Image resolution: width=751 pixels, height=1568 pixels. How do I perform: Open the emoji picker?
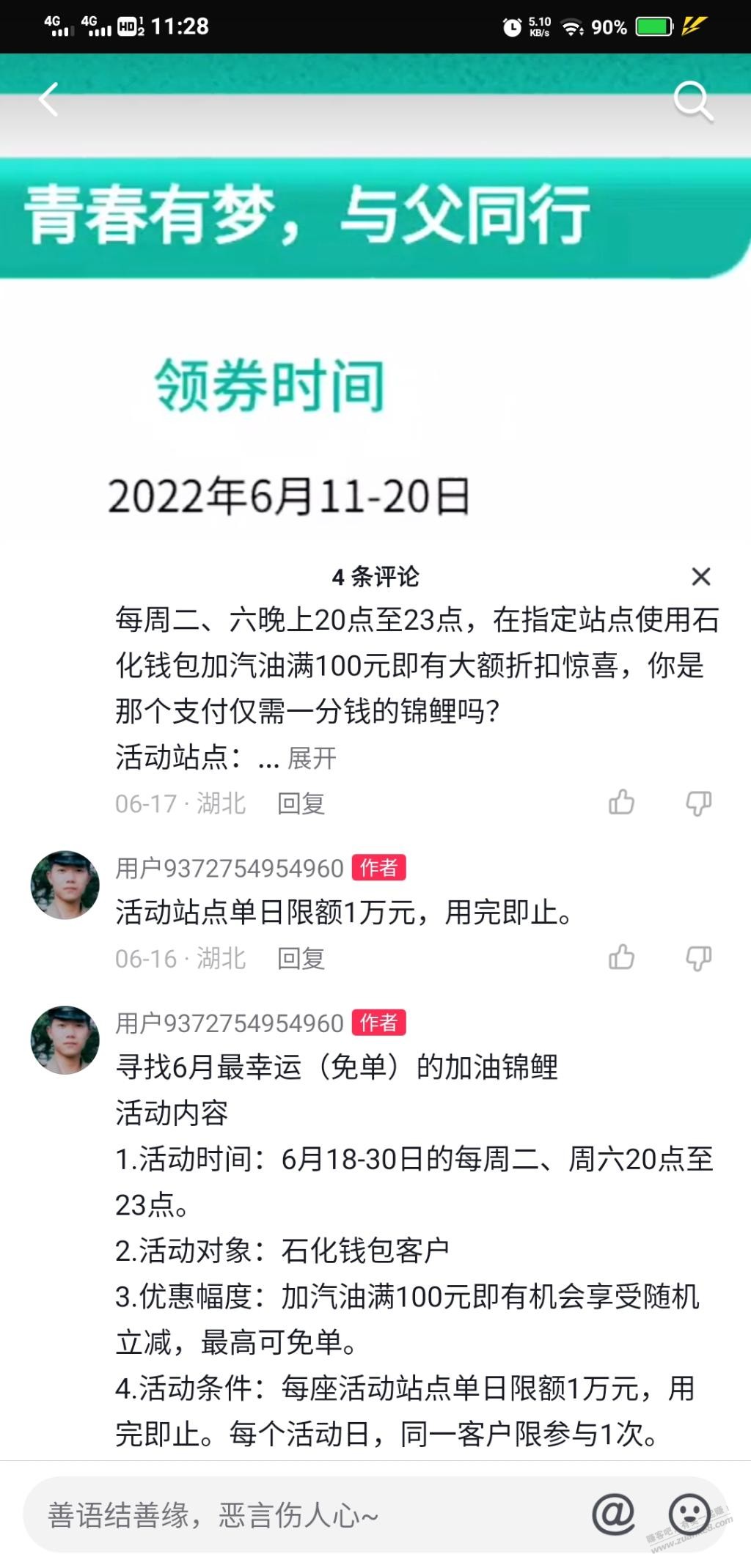point(689,1514)
